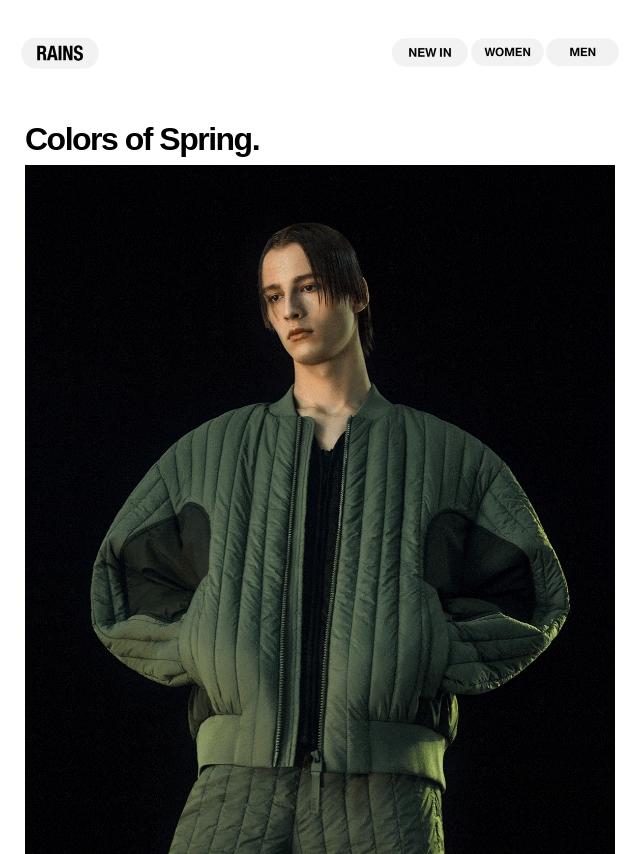Go to the MEN category
The width and height of the screenshot is (640, 854).
click(x=582, y=52)
